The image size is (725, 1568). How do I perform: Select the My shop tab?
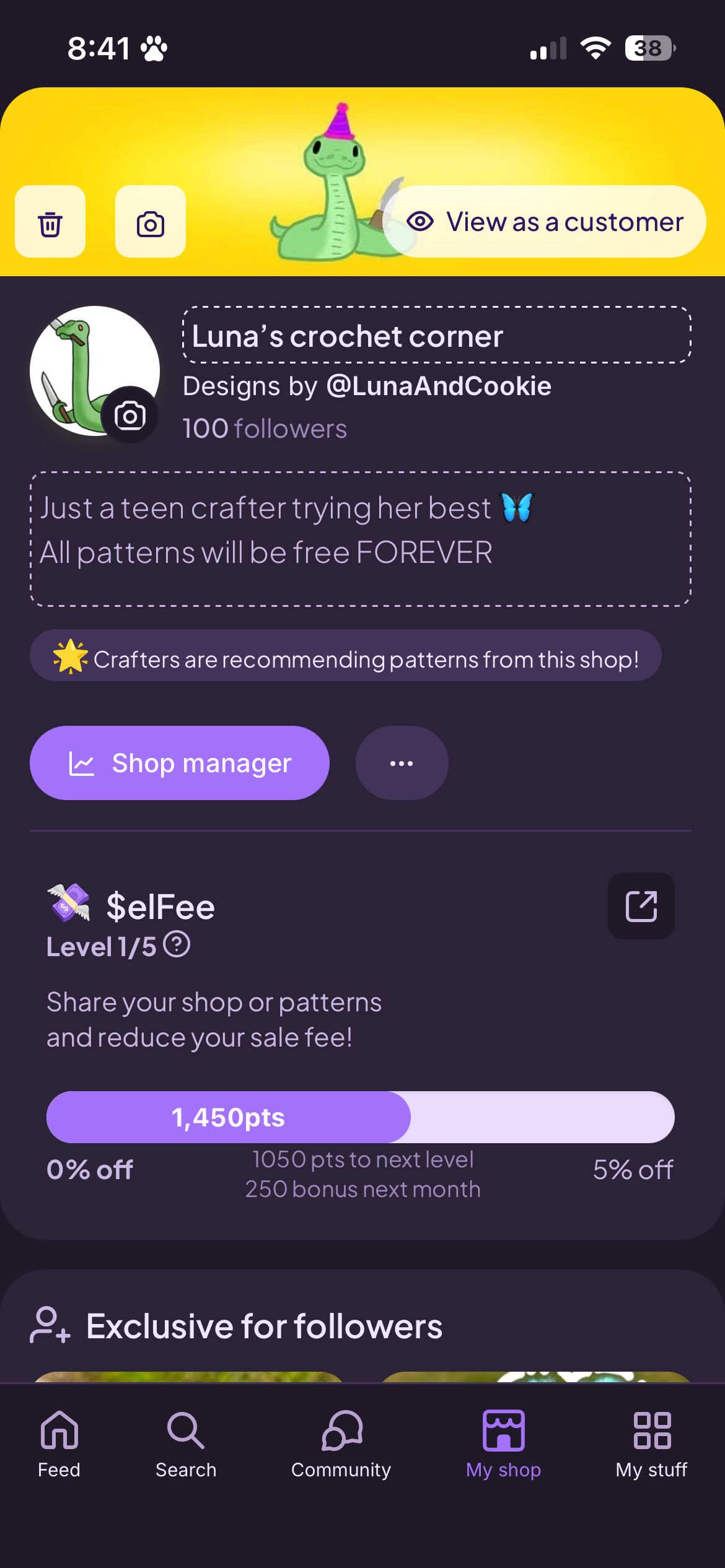[x=504, y=1444]
